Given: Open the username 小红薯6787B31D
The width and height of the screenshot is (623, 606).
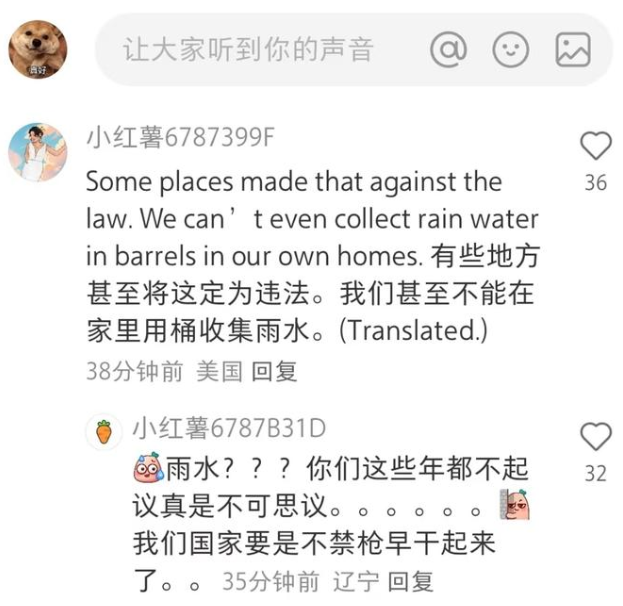Looking at the screenshot, I should (229, 429).
